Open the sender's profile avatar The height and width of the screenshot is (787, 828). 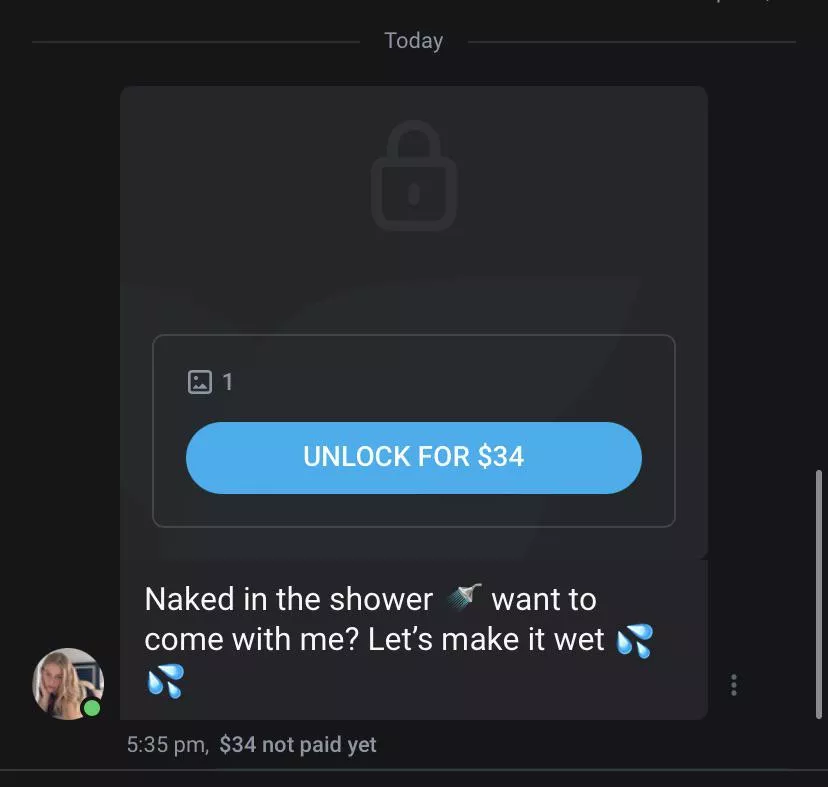(68, 684)
